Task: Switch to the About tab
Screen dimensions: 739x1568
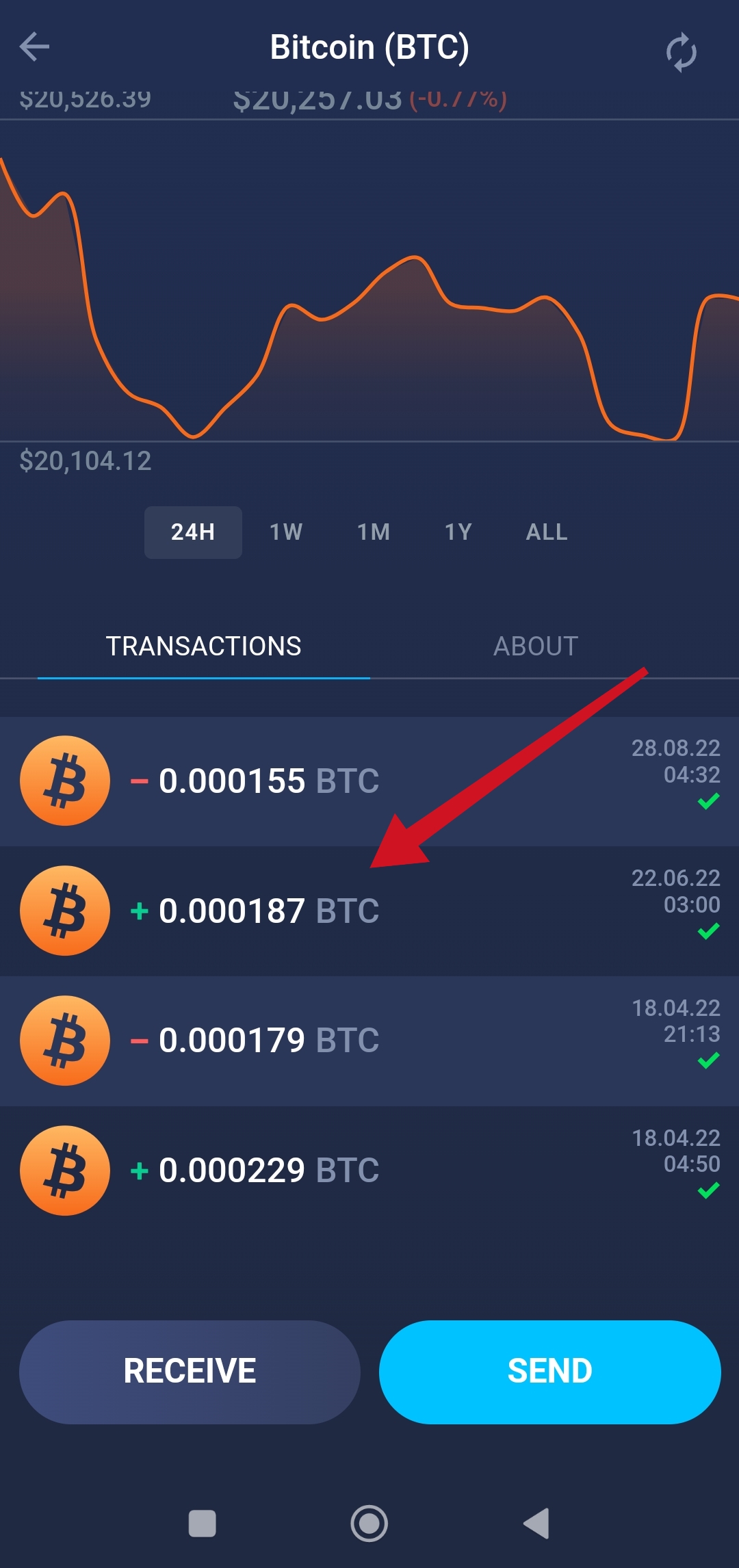Action: [536, 646]
